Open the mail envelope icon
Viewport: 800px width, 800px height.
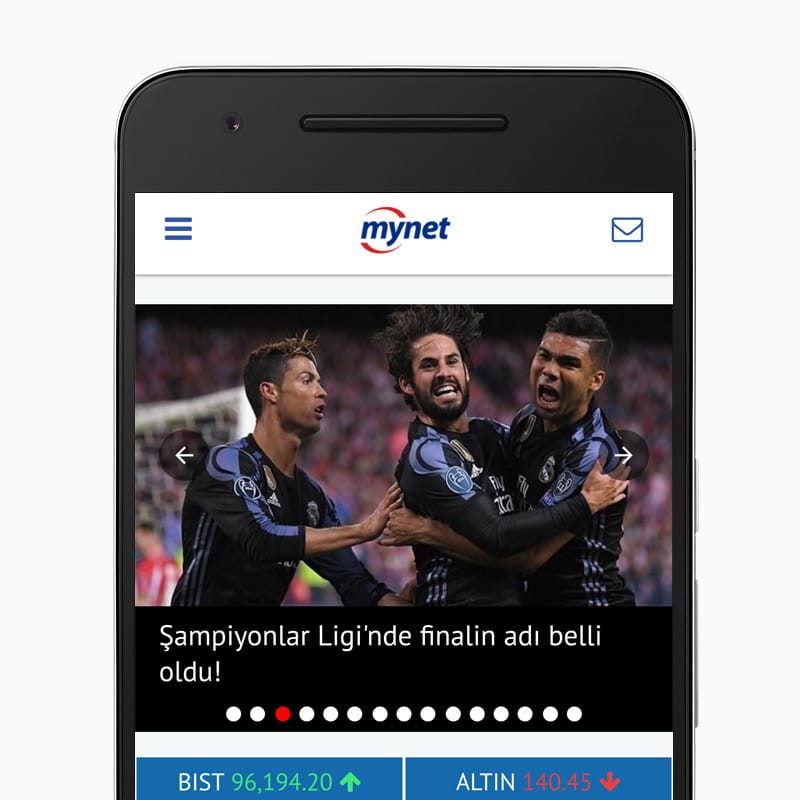(627, 230)
